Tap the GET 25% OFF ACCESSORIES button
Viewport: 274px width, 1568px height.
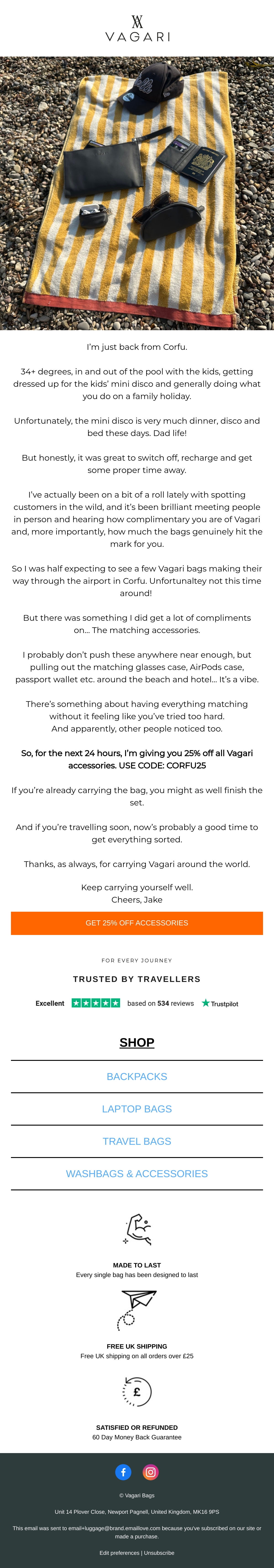(x=137, y=923)
